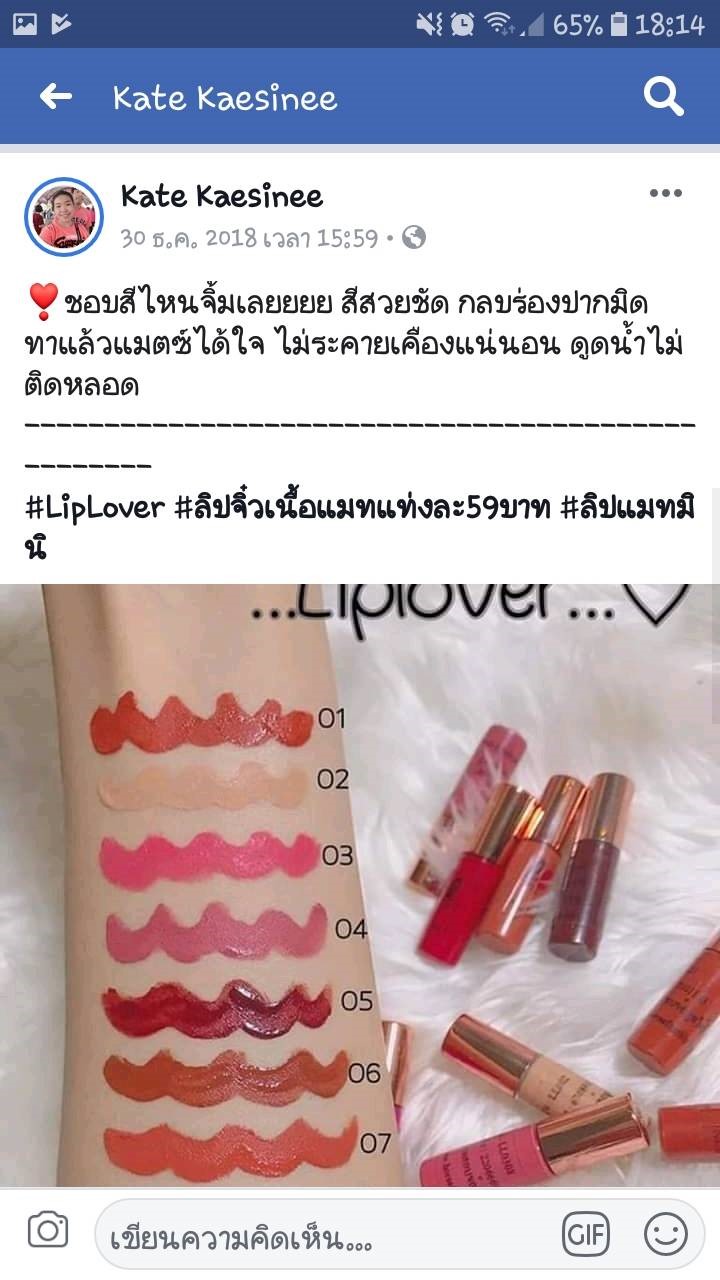Add a GIF to comment
Viewport: 720px width, 1280px height.
586,1235
